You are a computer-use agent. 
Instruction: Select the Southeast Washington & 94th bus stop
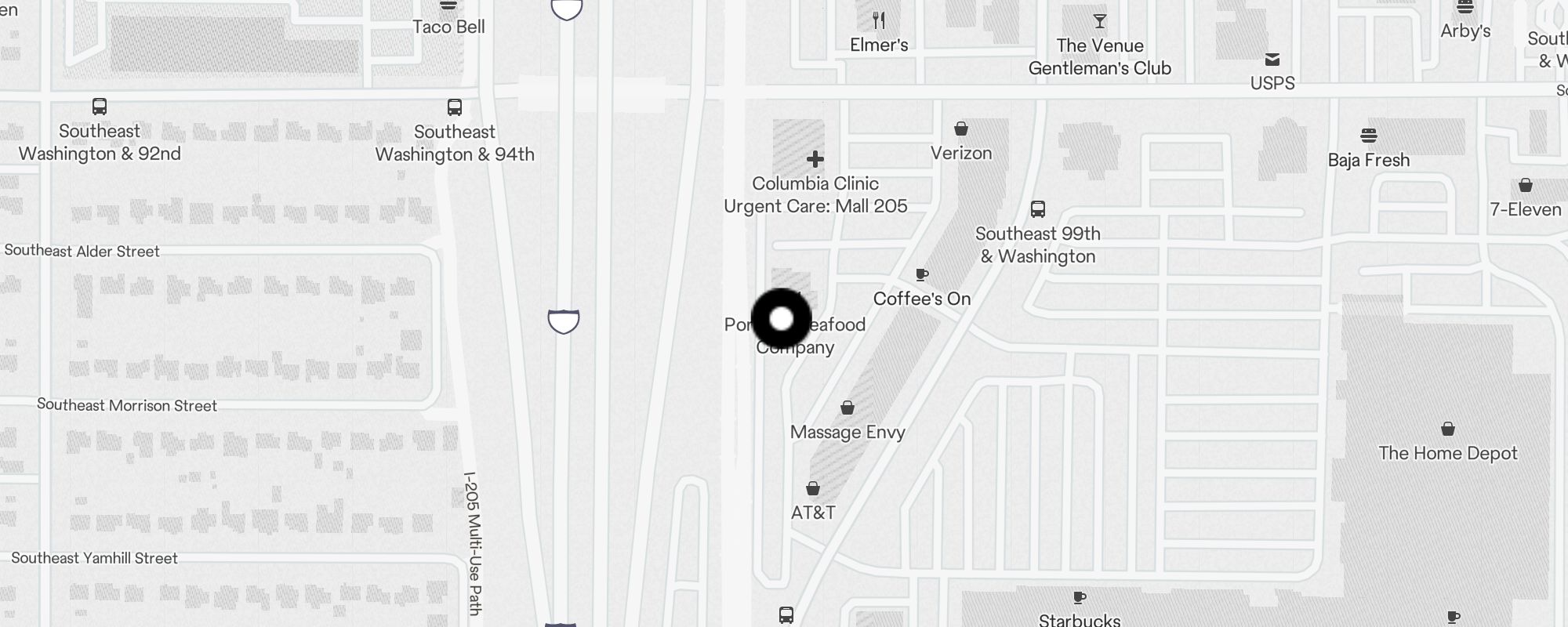pyautogui.click(x=454, y=108)
